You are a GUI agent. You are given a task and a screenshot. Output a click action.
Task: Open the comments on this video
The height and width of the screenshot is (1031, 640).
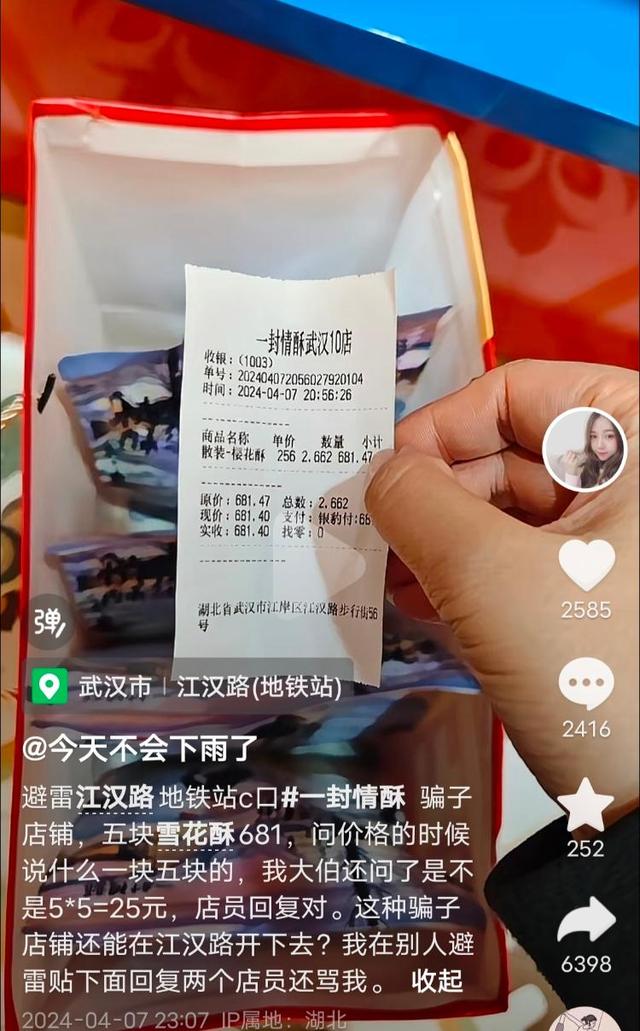click(x=586, y=686)
